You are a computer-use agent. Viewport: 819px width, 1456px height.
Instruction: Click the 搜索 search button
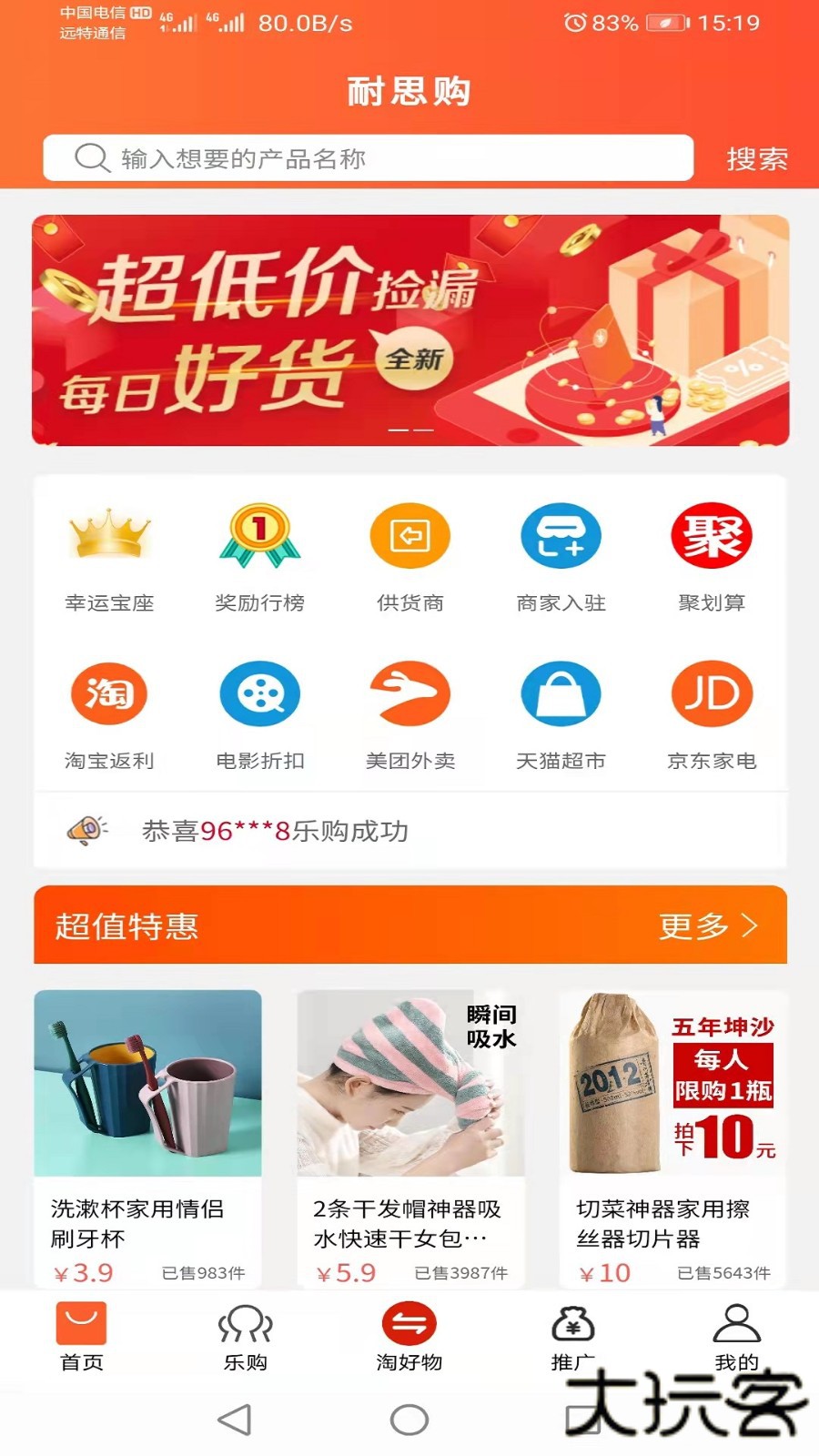(756, 159)
